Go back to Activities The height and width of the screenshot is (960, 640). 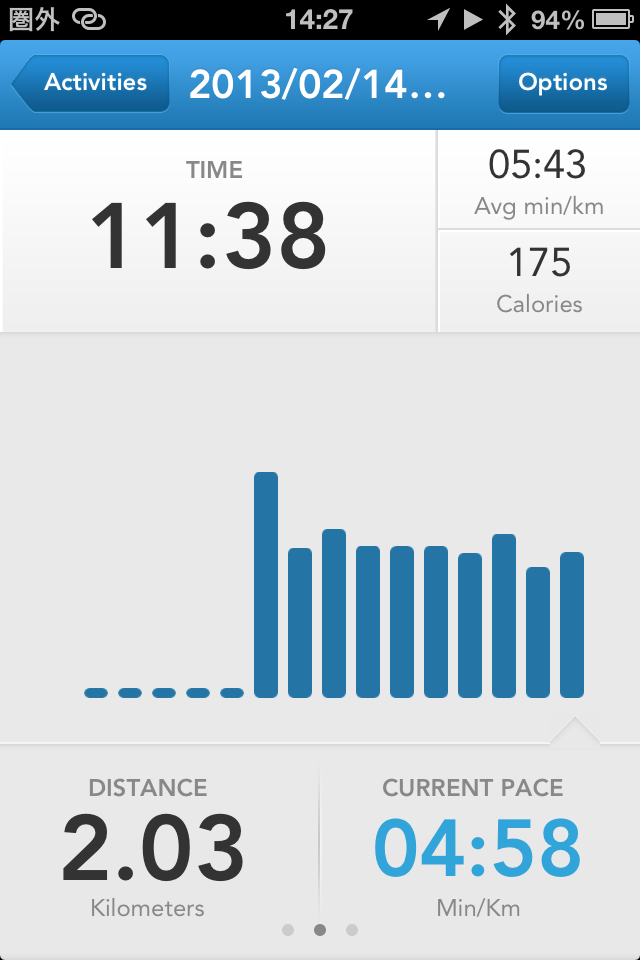click(x=88, y=83)
